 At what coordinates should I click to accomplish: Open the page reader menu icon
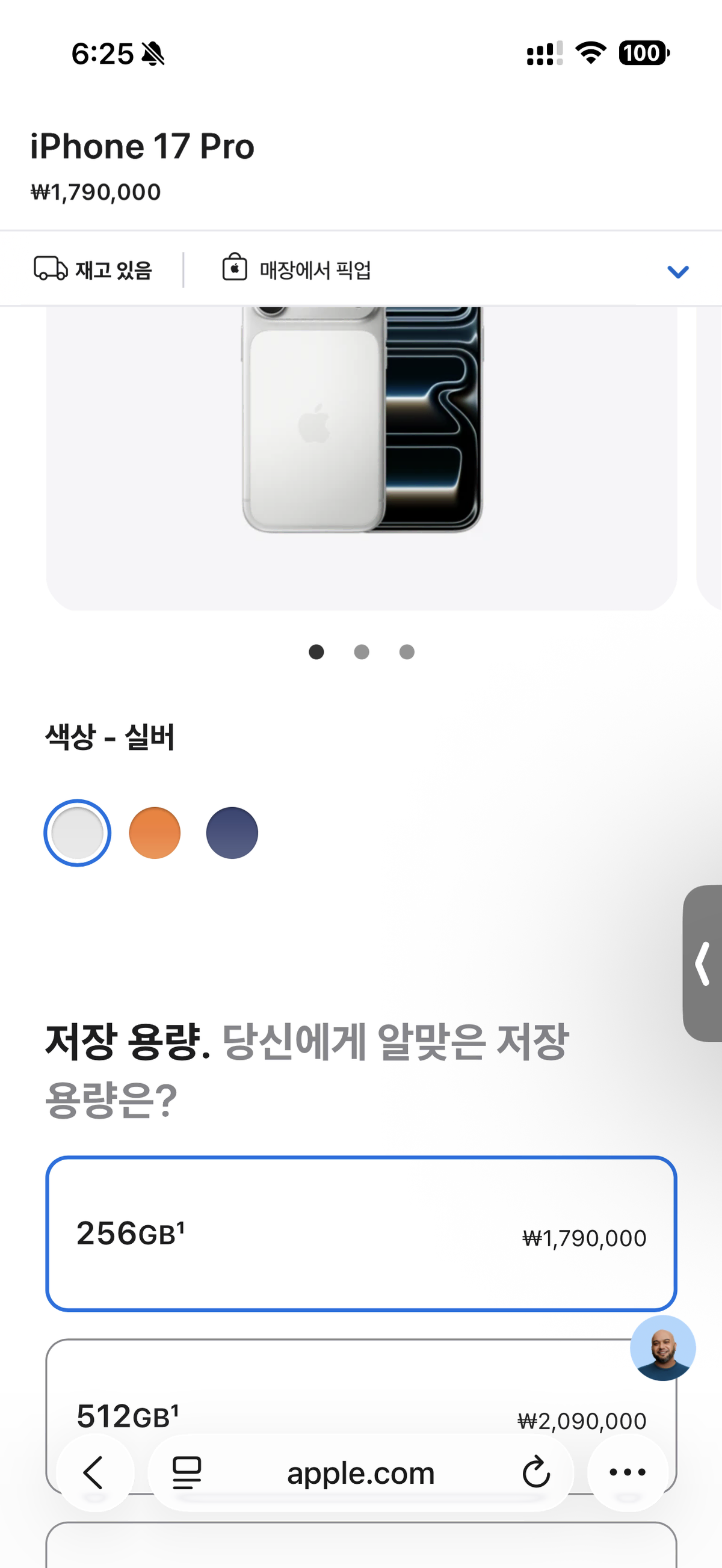[x=187, y=1473]
